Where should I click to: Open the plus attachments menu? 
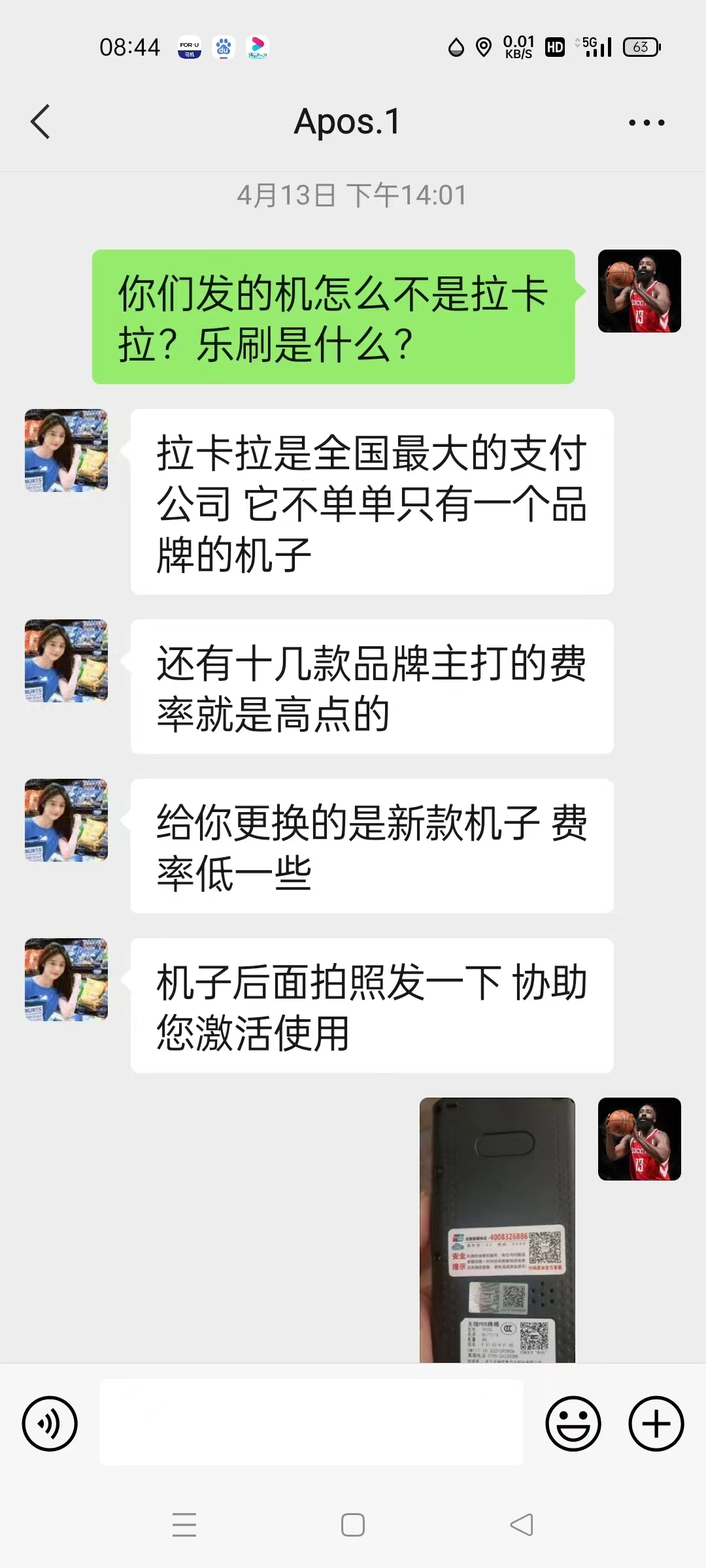656,1424
